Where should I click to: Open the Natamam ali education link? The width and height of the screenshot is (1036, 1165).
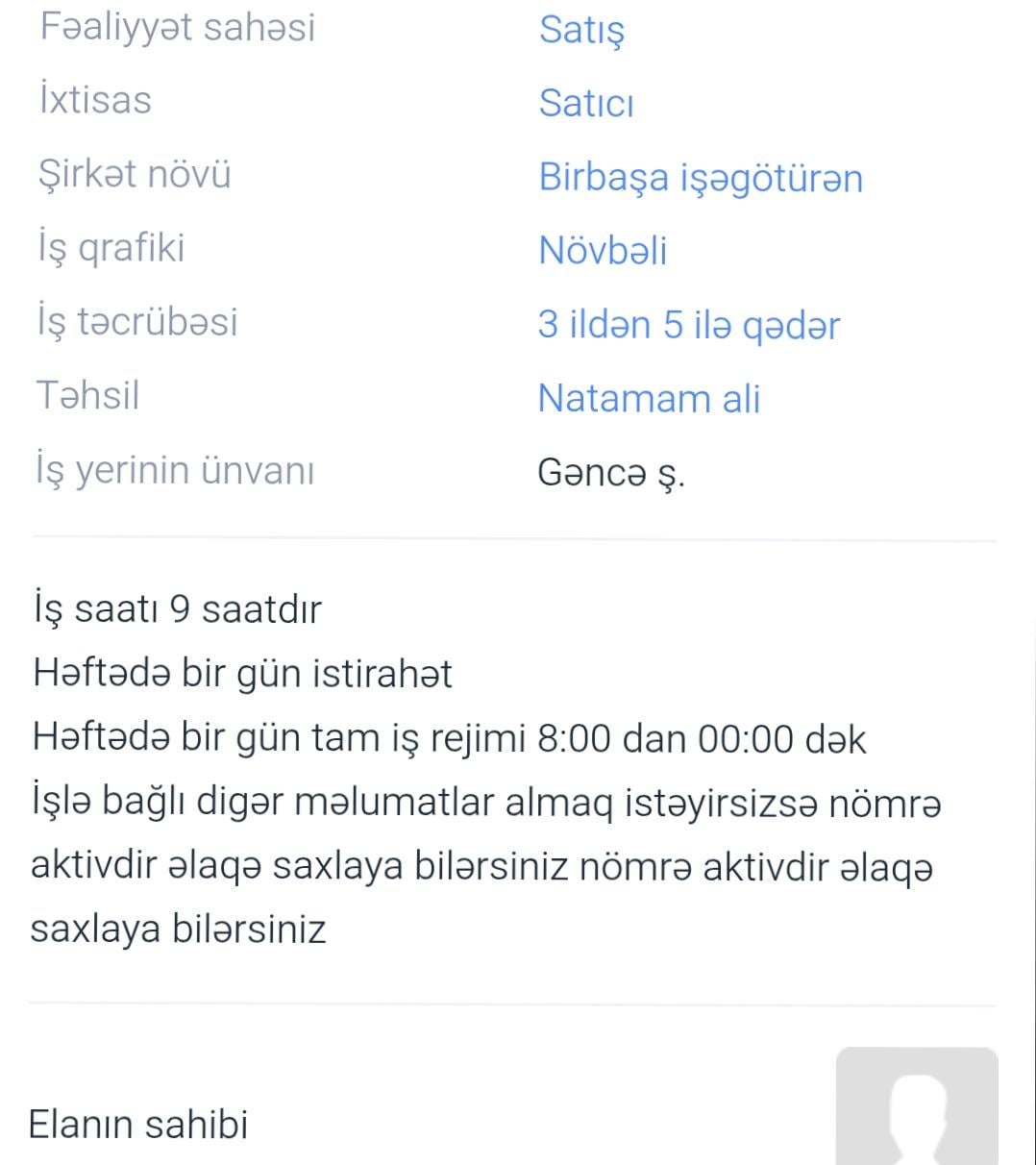tap(649, 398)
